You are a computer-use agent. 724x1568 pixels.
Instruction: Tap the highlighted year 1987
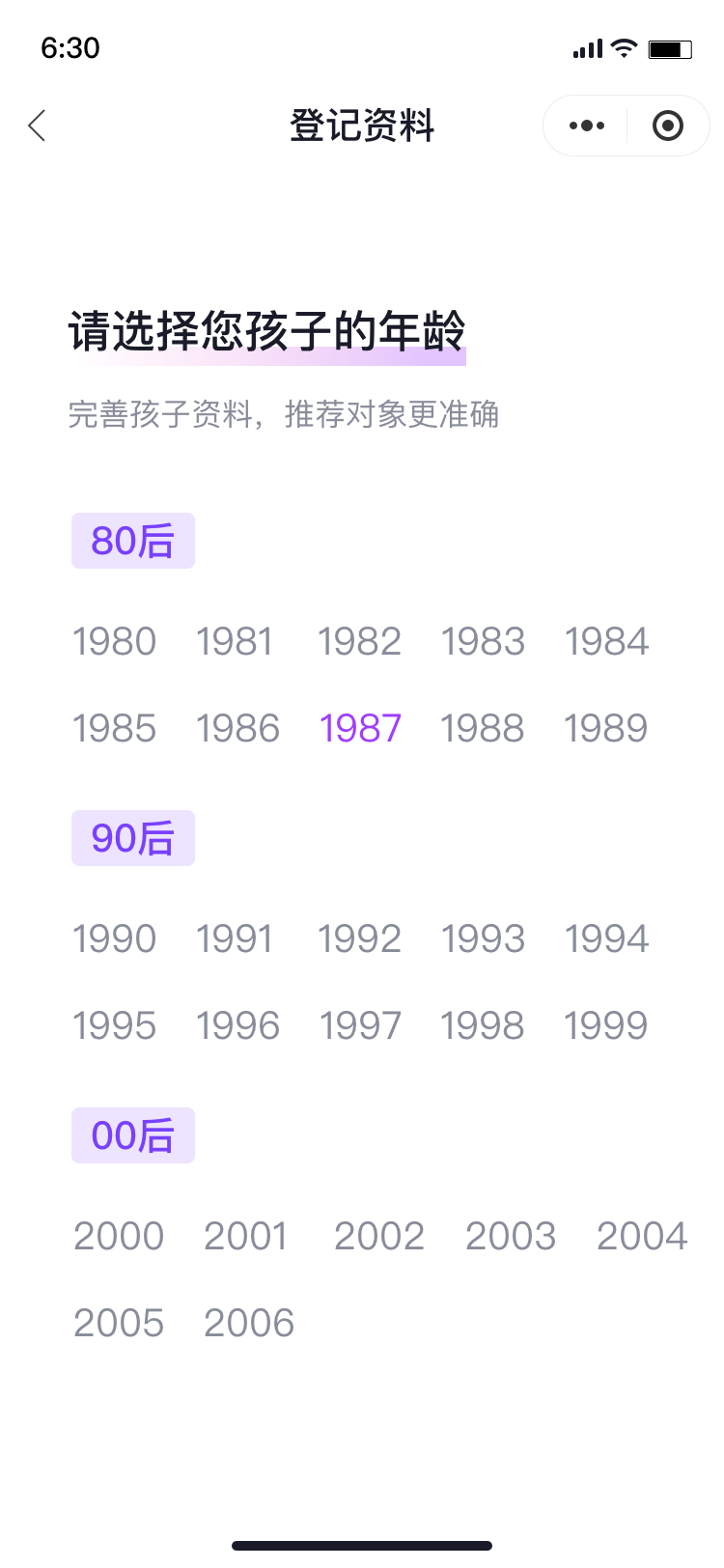pyautogui.click(x=360, y=729)
